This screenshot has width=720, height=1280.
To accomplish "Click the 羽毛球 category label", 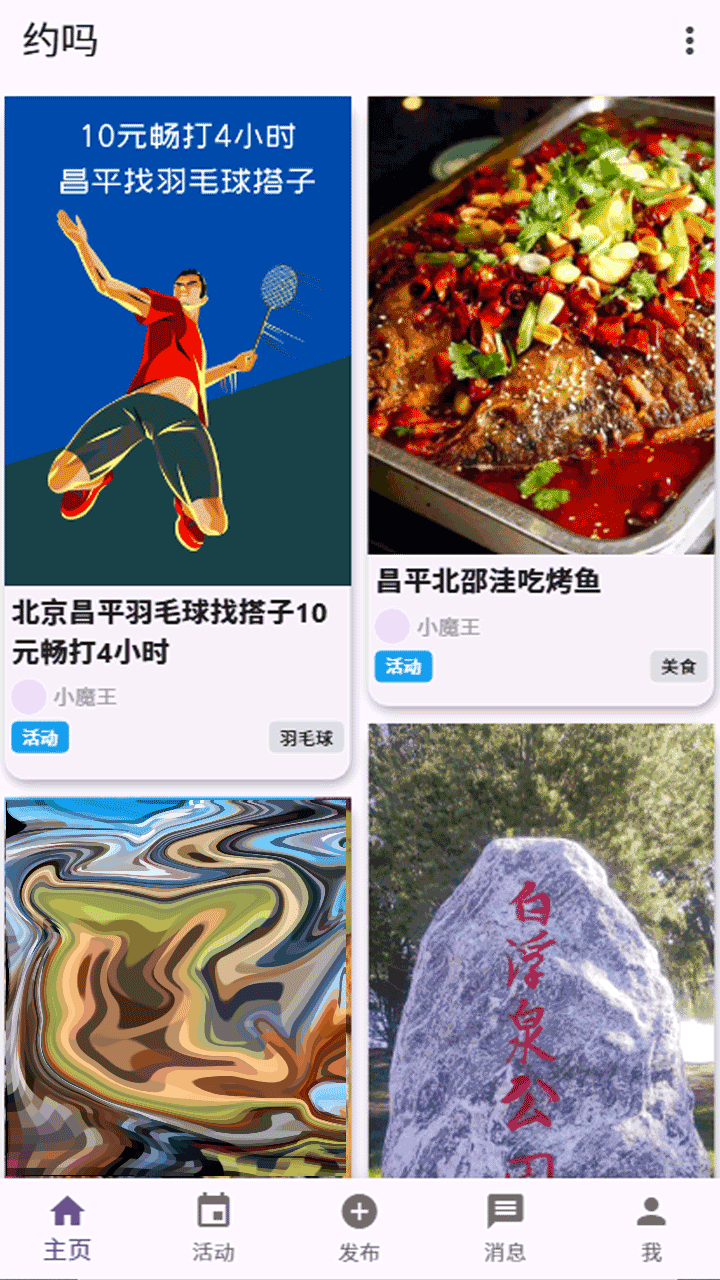I will pyautogui.click(x=305, y=738).
